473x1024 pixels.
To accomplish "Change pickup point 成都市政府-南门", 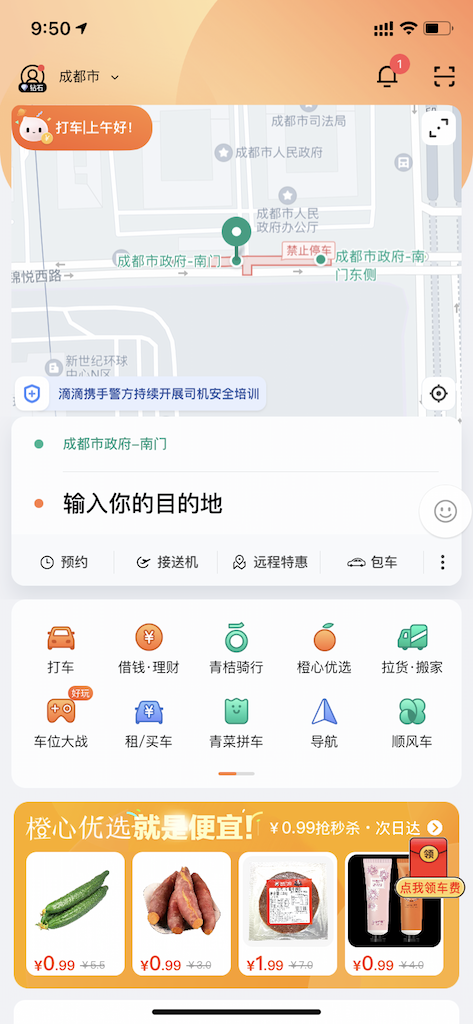I will (236, 444).
